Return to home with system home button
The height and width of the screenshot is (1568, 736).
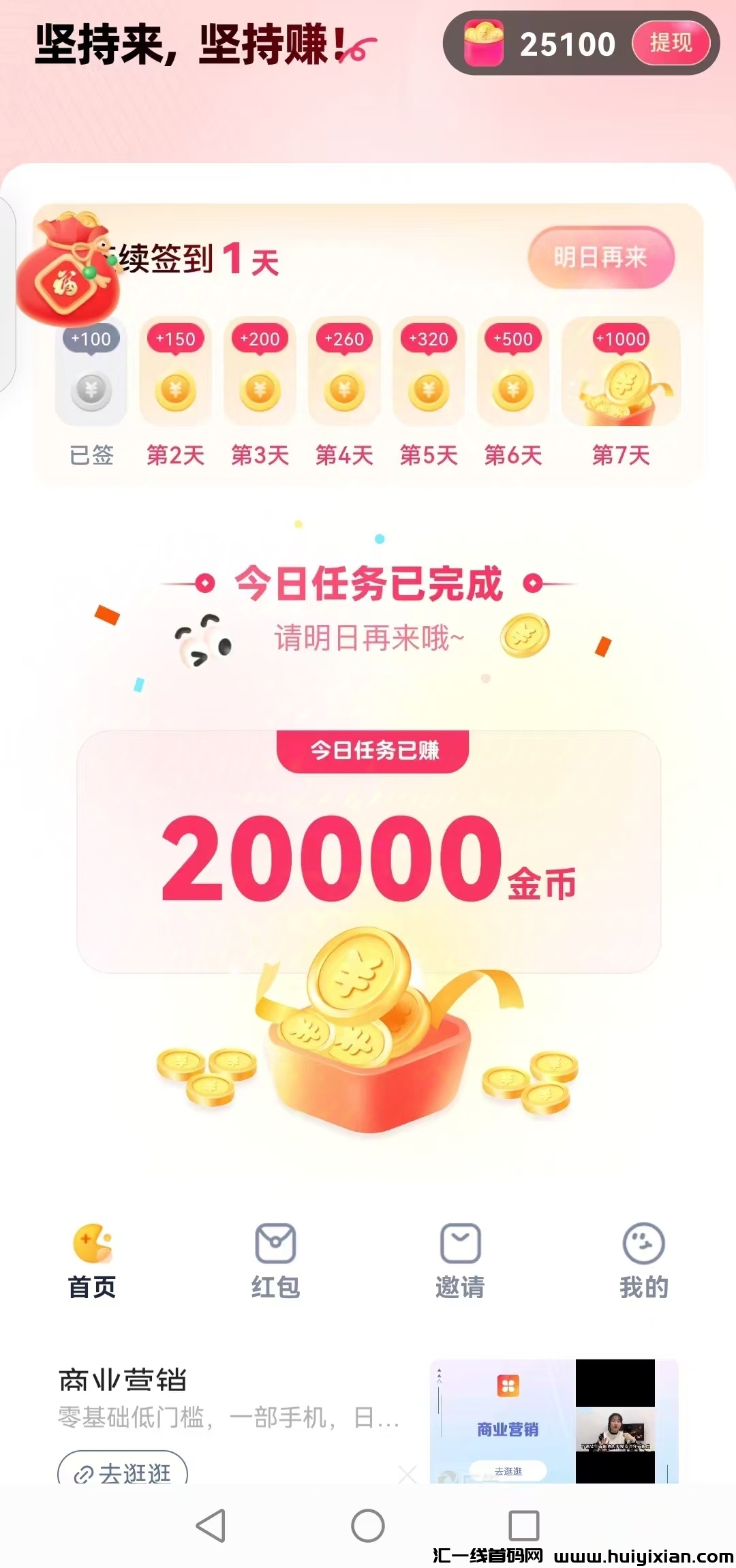coord(368,1526)
